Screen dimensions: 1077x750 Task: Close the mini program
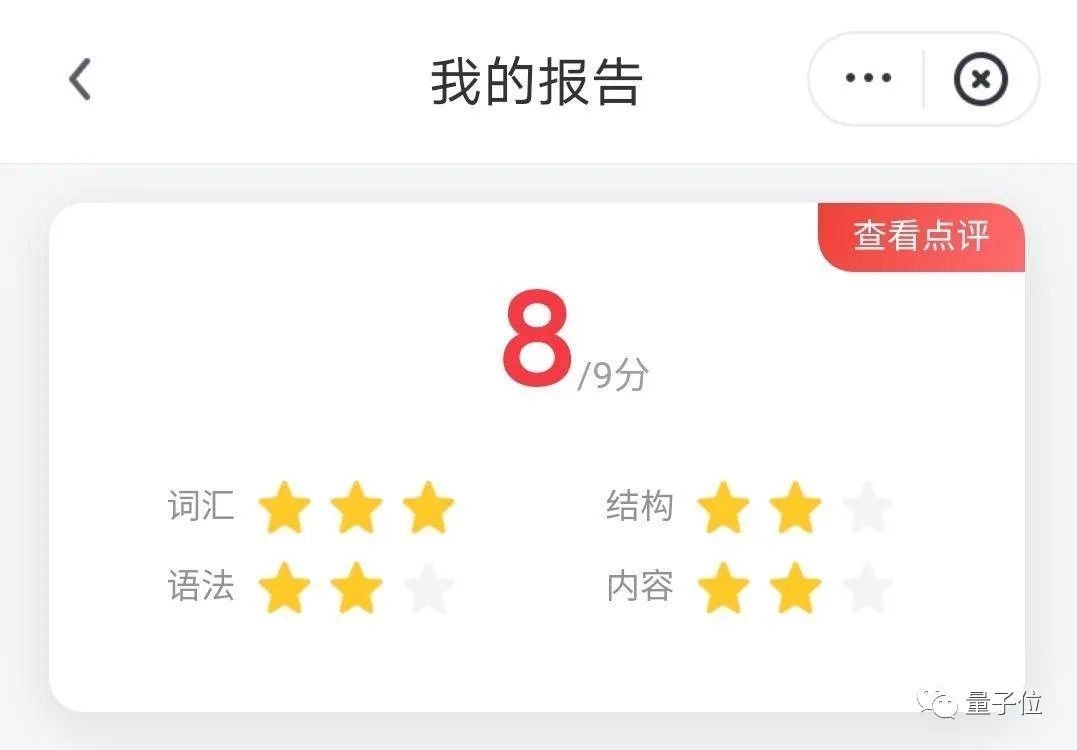pyautogui.click(x=980, y=80)
